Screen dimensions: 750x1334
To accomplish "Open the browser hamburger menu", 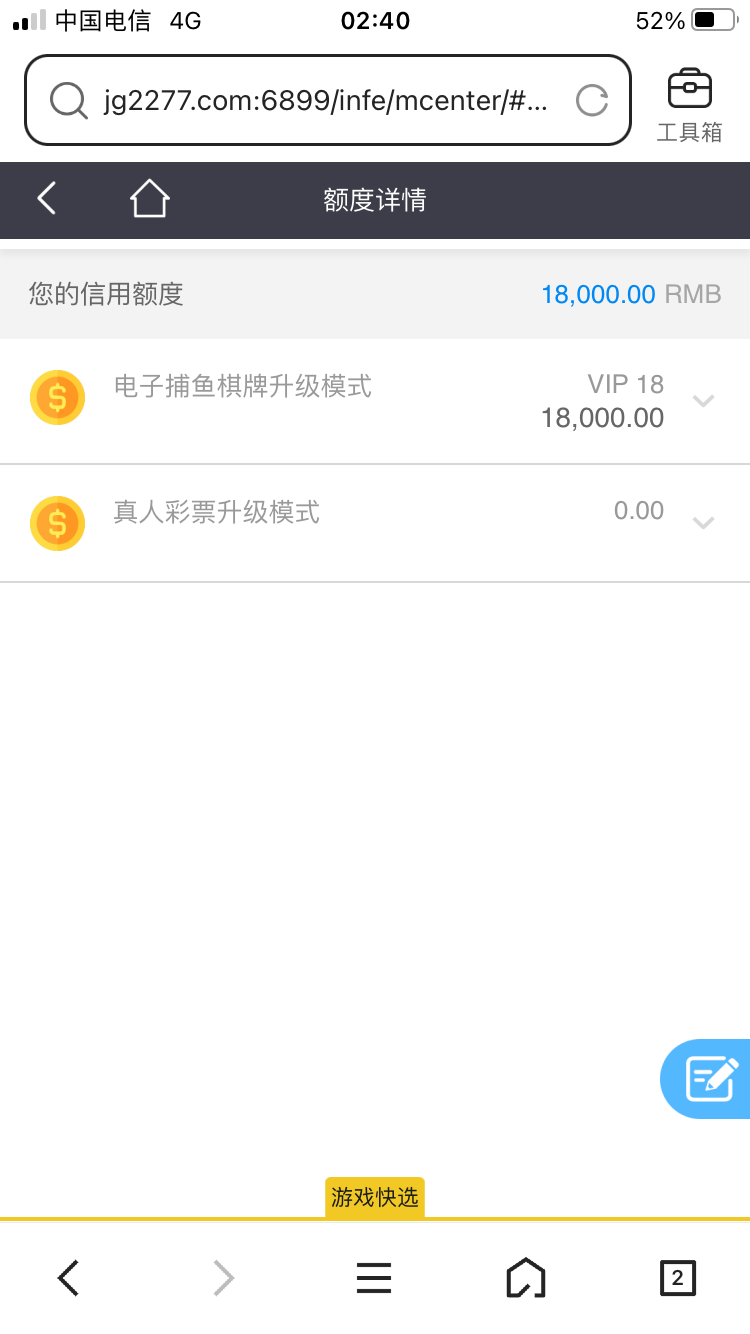I will coord(374,1277).
